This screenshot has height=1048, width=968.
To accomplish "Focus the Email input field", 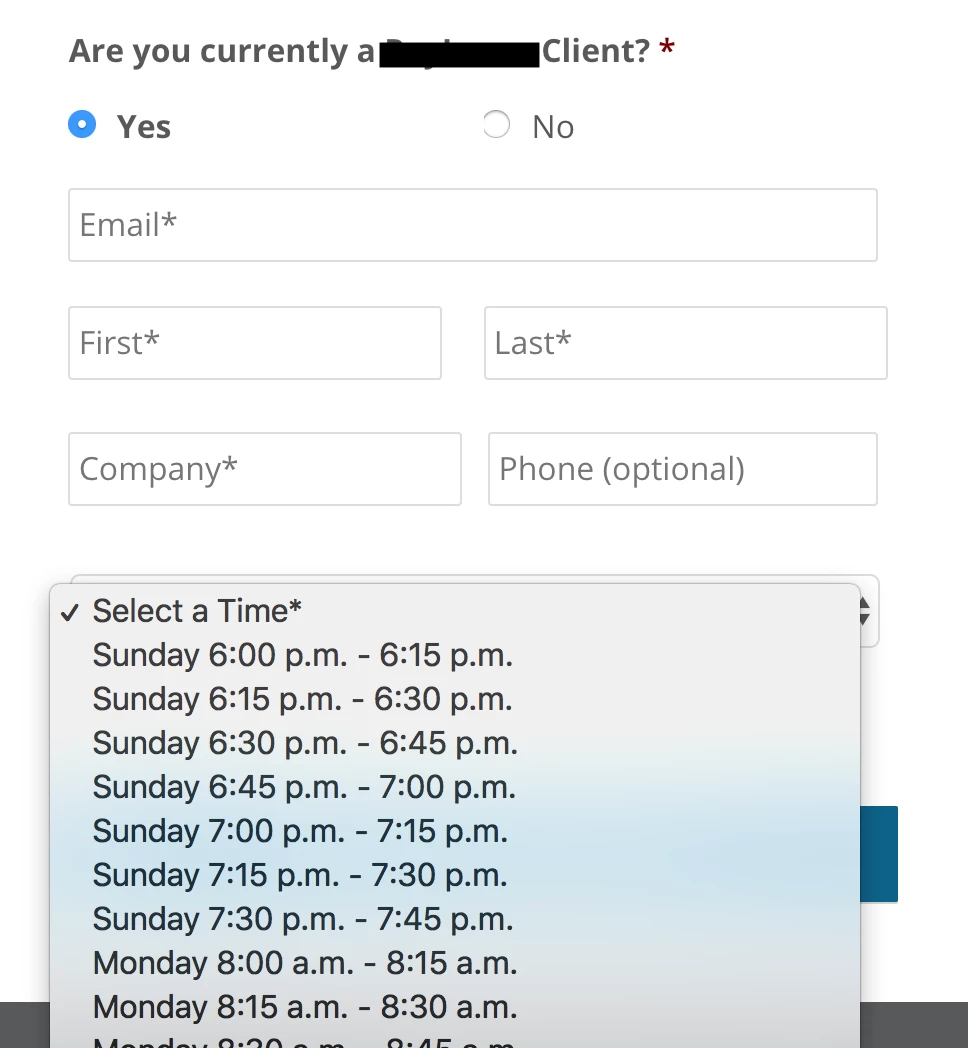I will [472, 225].
